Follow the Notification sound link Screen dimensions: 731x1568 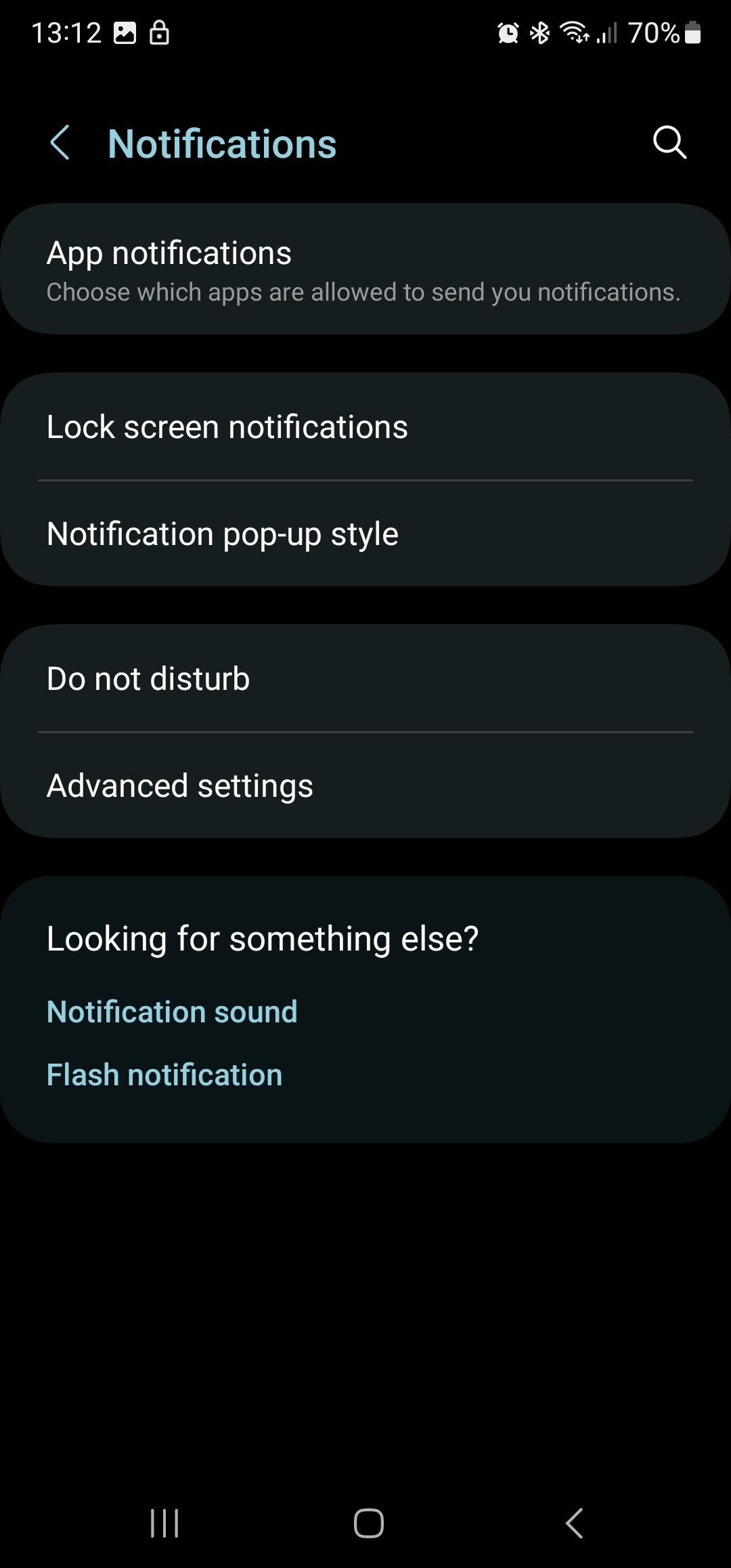pyautogui.click(x=172, y=1012)
